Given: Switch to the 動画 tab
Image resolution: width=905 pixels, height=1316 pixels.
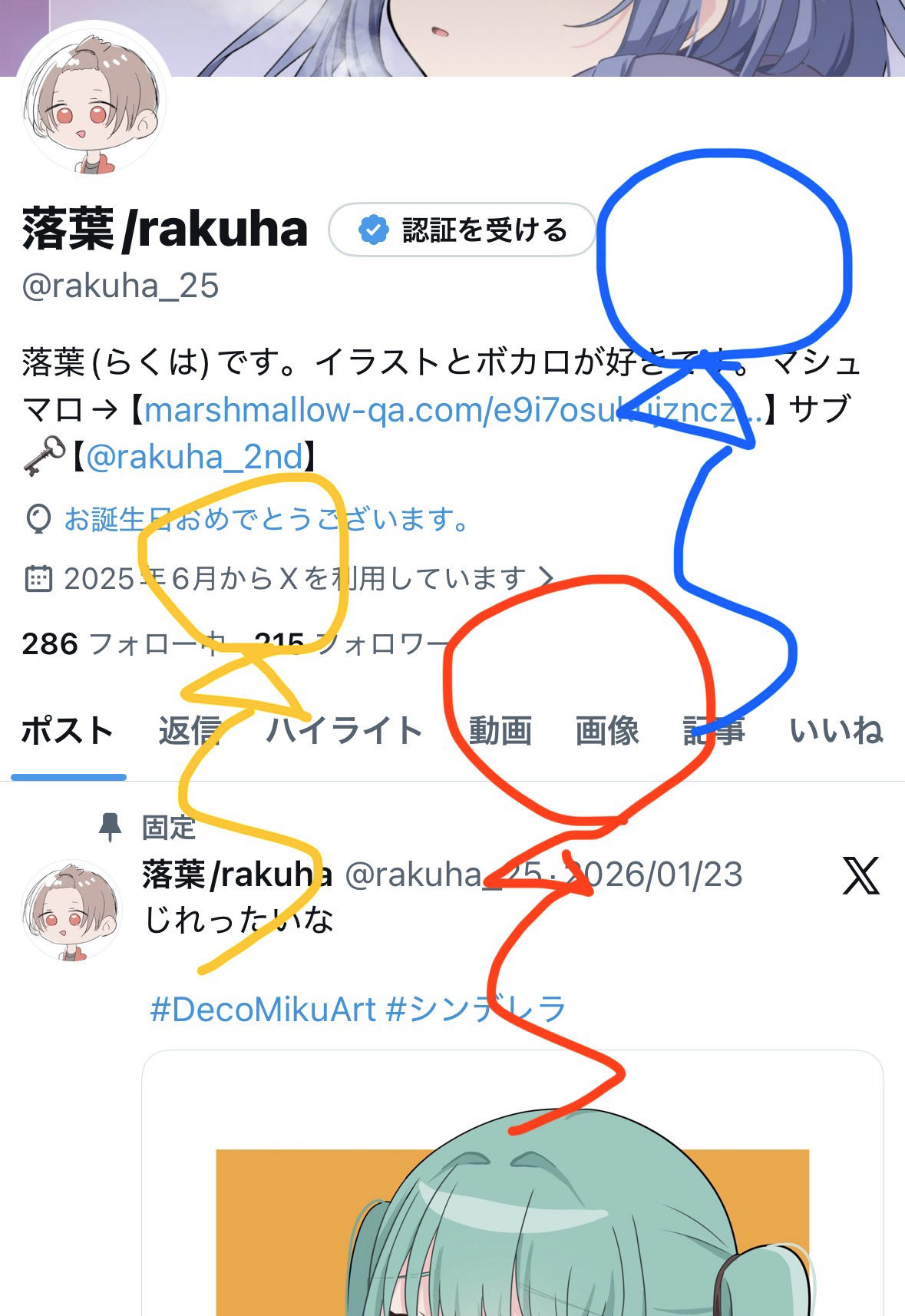Looking at the screenshot, I should (500, 731).
